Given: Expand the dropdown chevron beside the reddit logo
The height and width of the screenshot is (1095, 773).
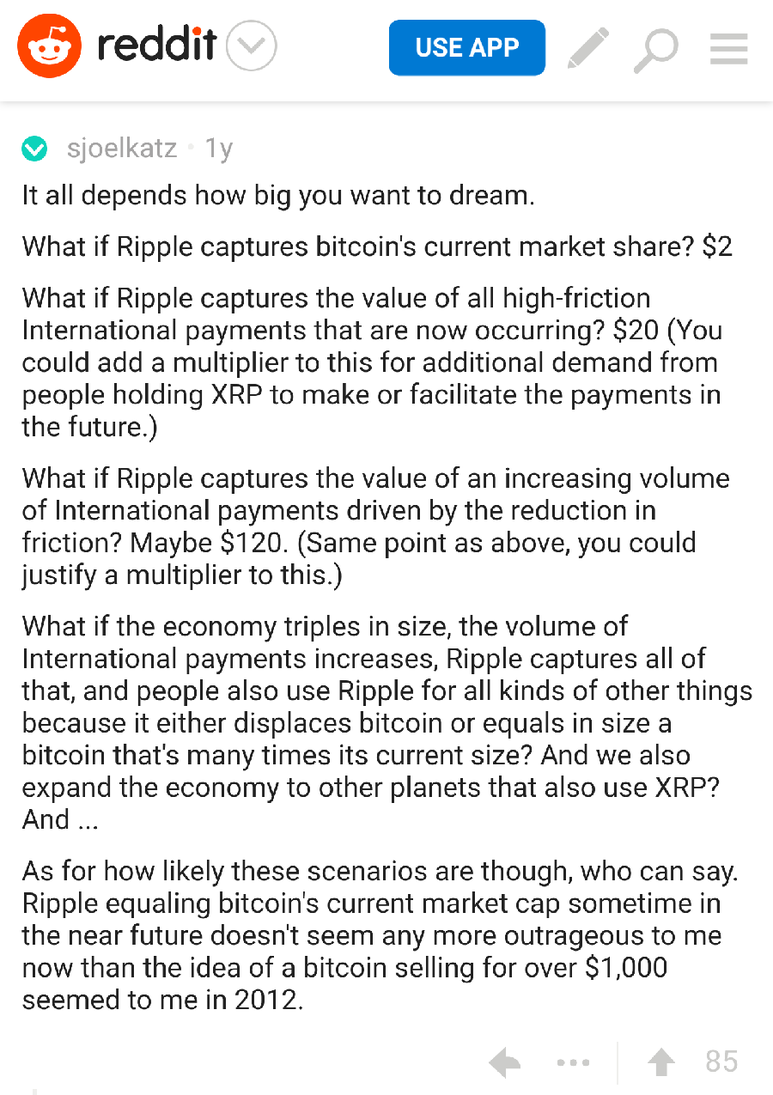Looking at the screenshot, I should [x=251, y=45].
